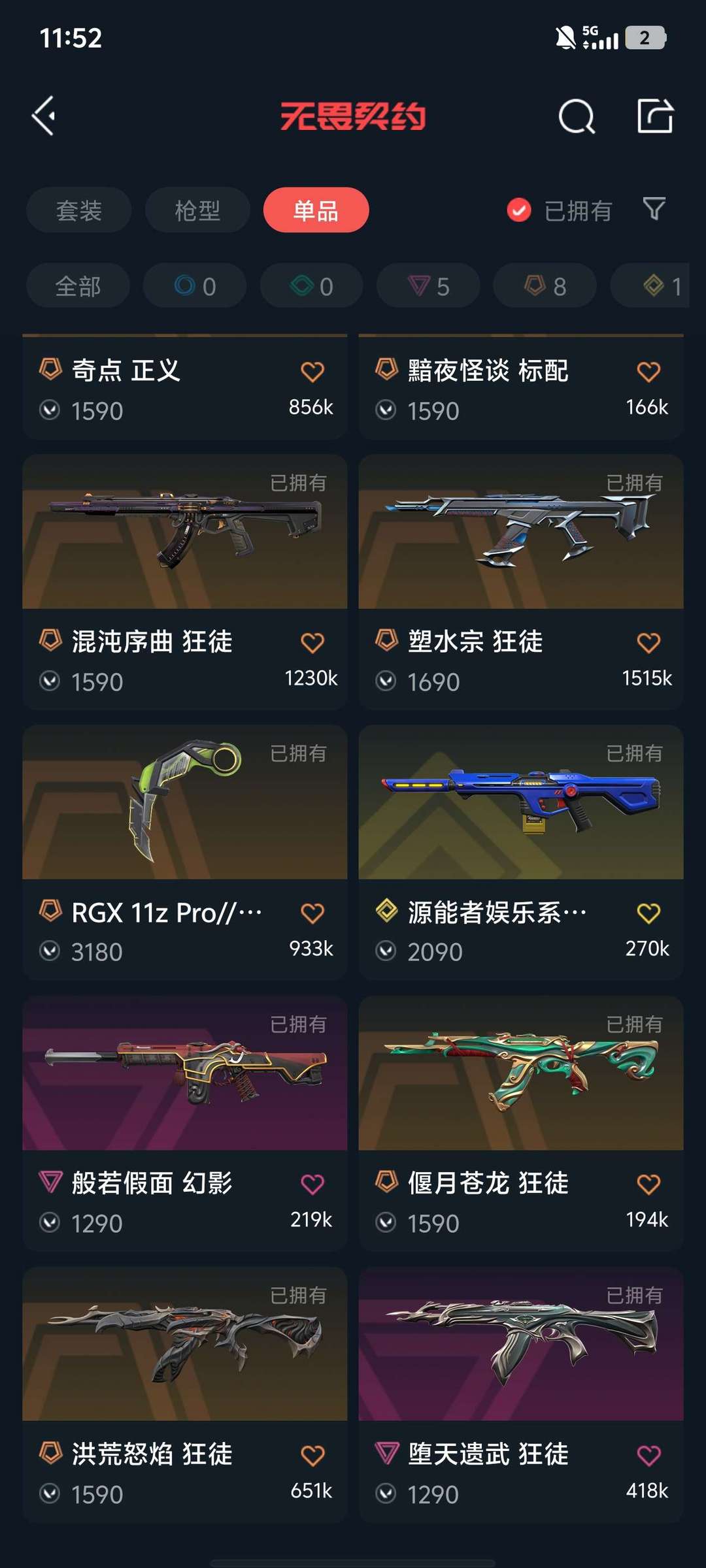Select the purple triangle chip showing 5

click(428, 286)
